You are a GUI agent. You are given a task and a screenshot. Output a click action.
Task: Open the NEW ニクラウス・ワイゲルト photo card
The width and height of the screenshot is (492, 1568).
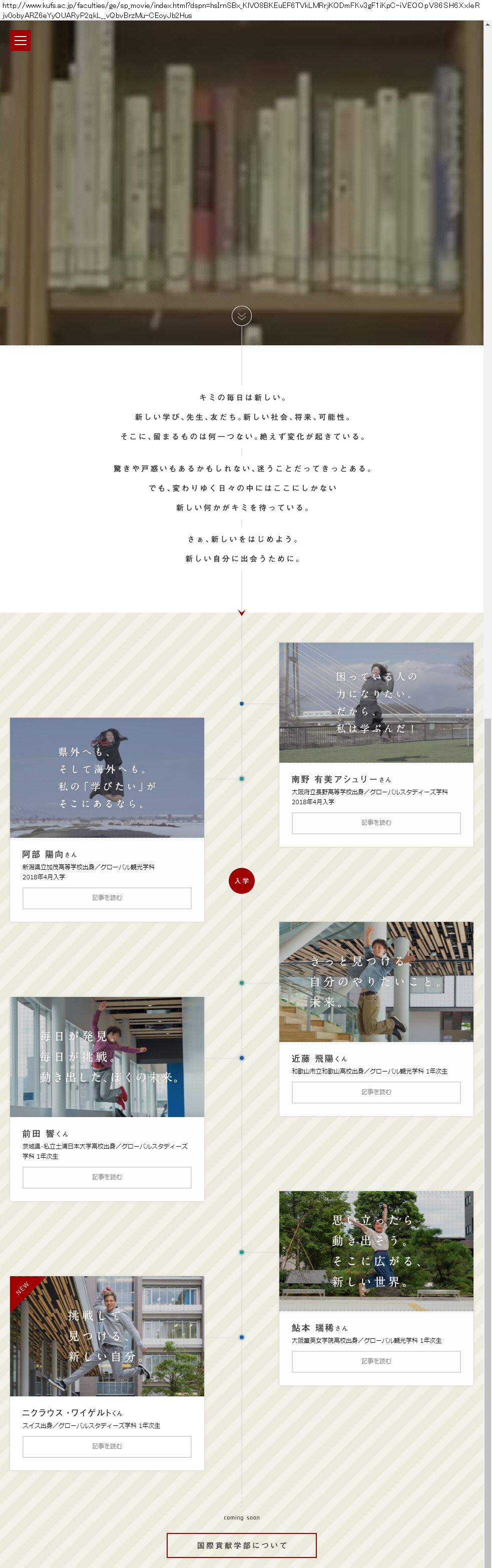107,1336
